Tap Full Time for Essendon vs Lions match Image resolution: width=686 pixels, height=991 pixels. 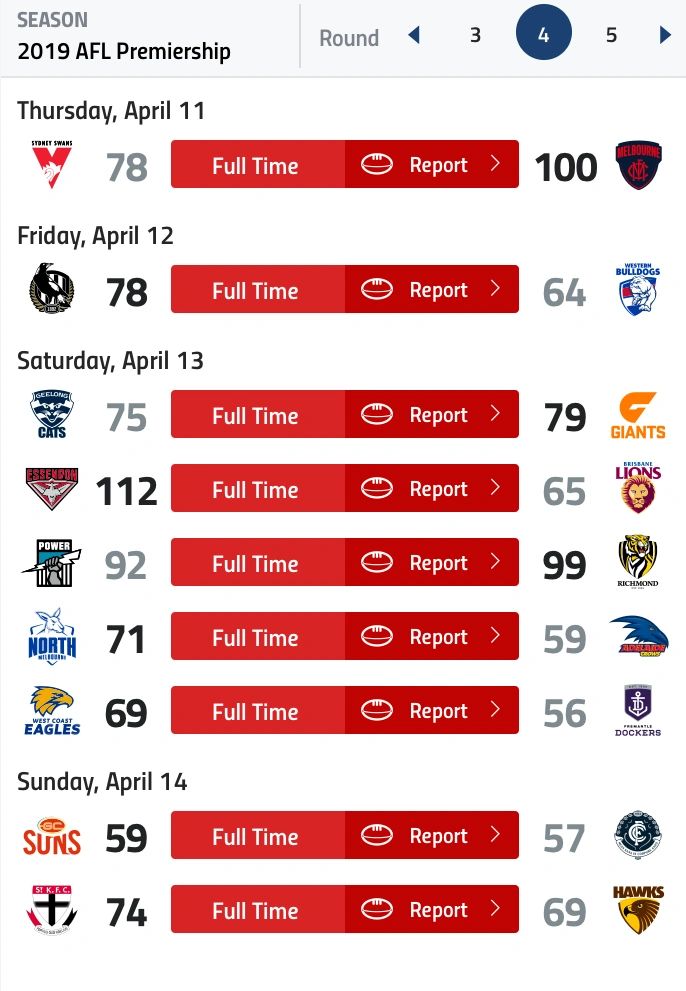tap(256, 490)
